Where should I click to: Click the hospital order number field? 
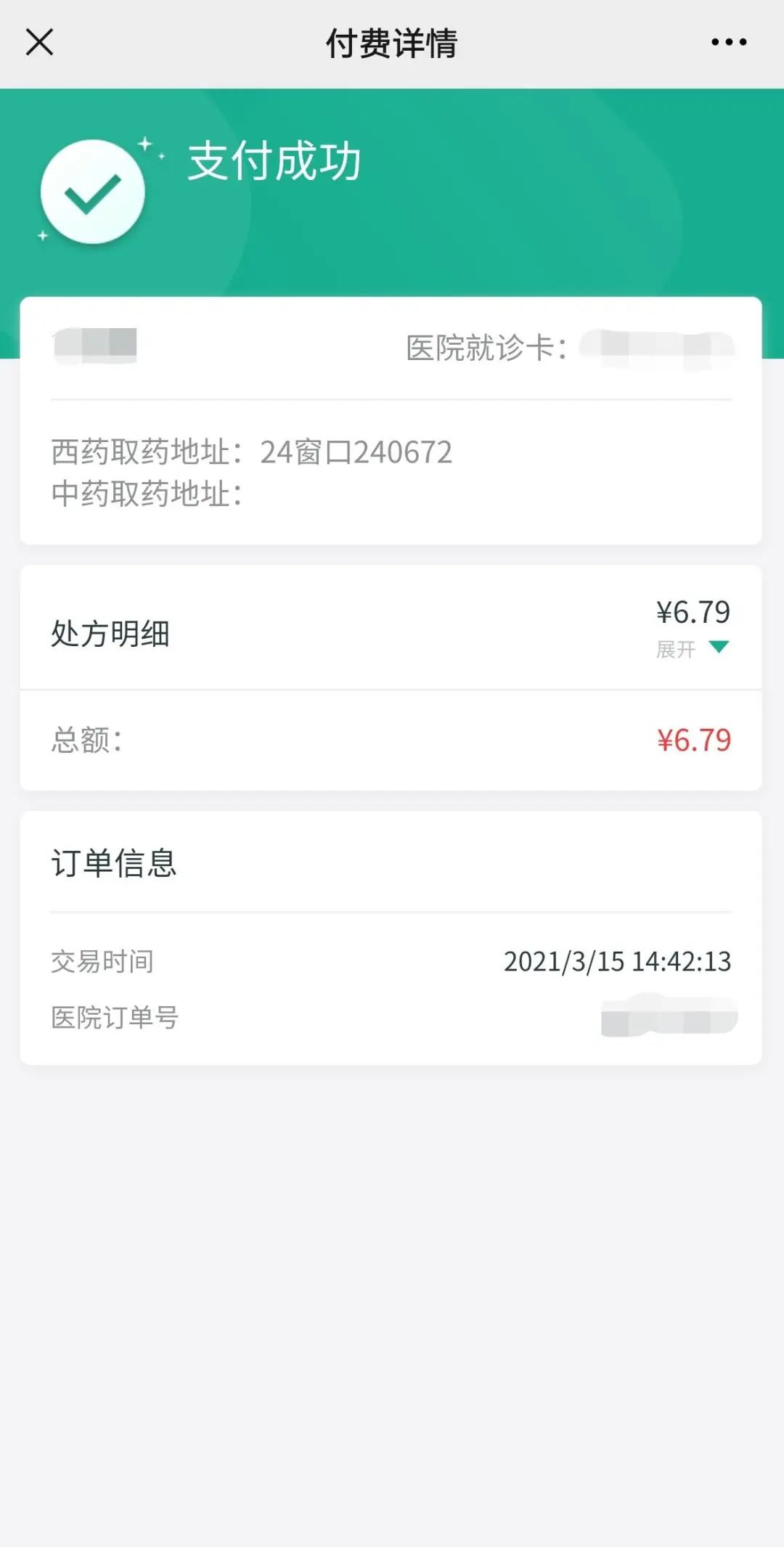click(668, 1016)
